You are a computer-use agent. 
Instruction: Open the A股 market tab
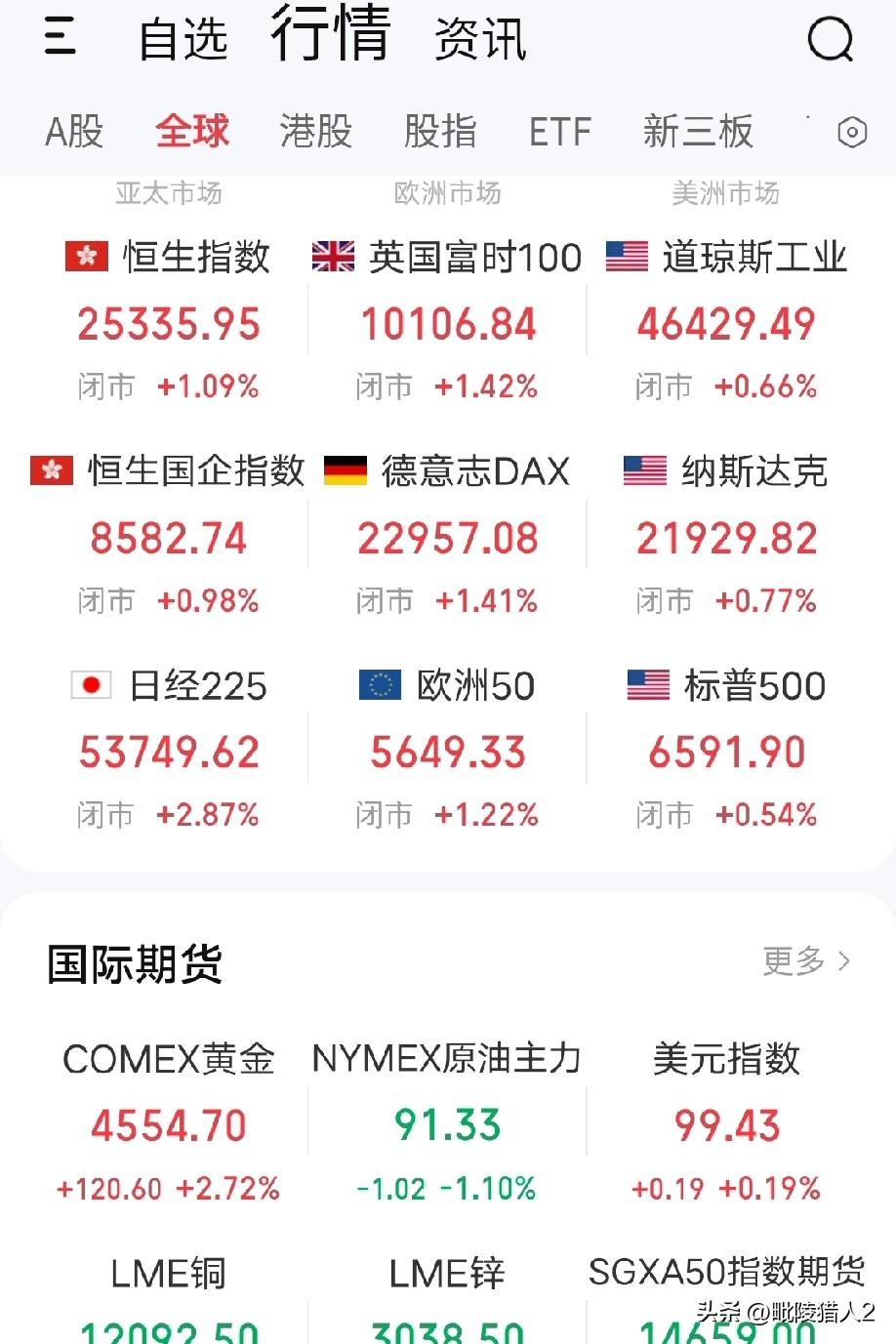click(x=74, y=132)
